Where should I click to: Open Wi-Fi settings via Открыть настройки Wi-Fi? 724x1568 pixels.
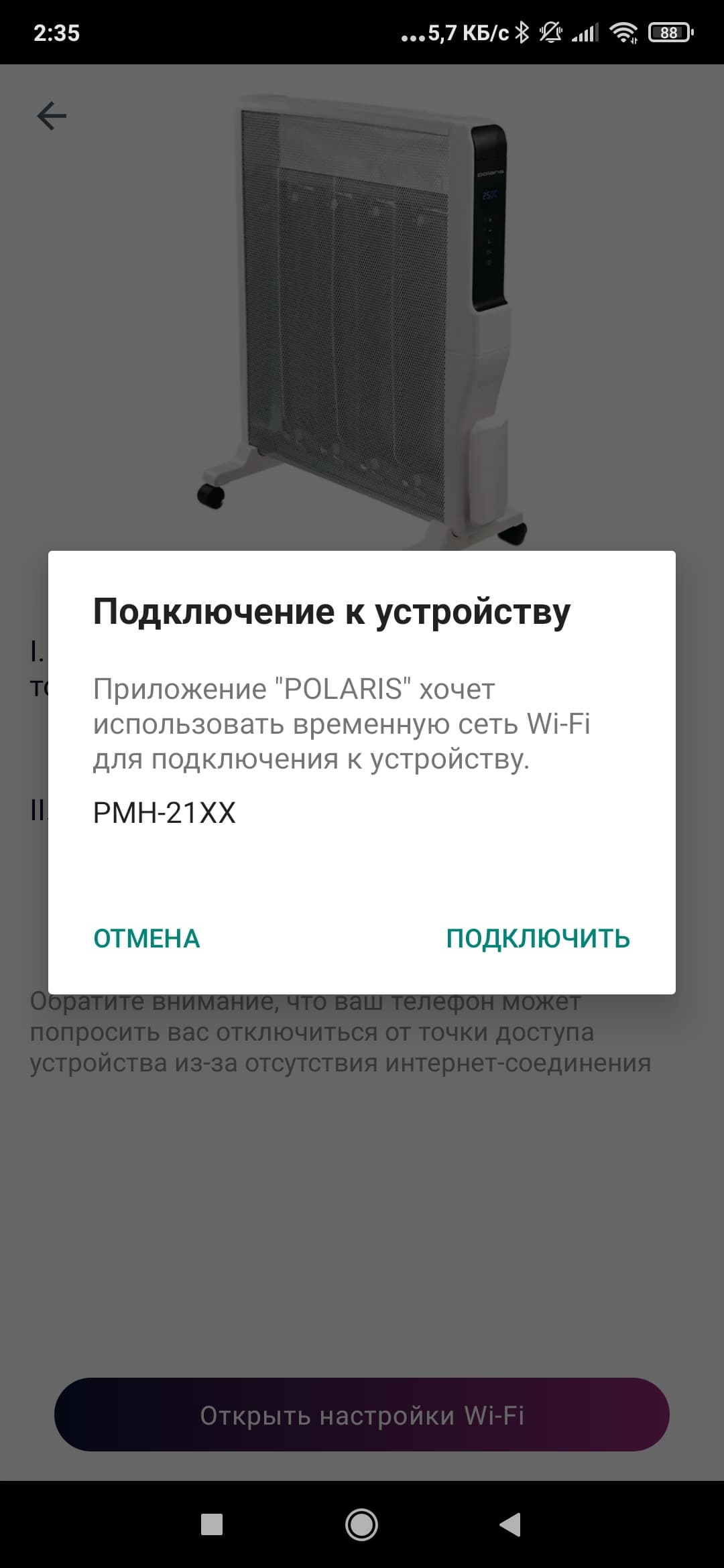click(x=362, y=1415)
